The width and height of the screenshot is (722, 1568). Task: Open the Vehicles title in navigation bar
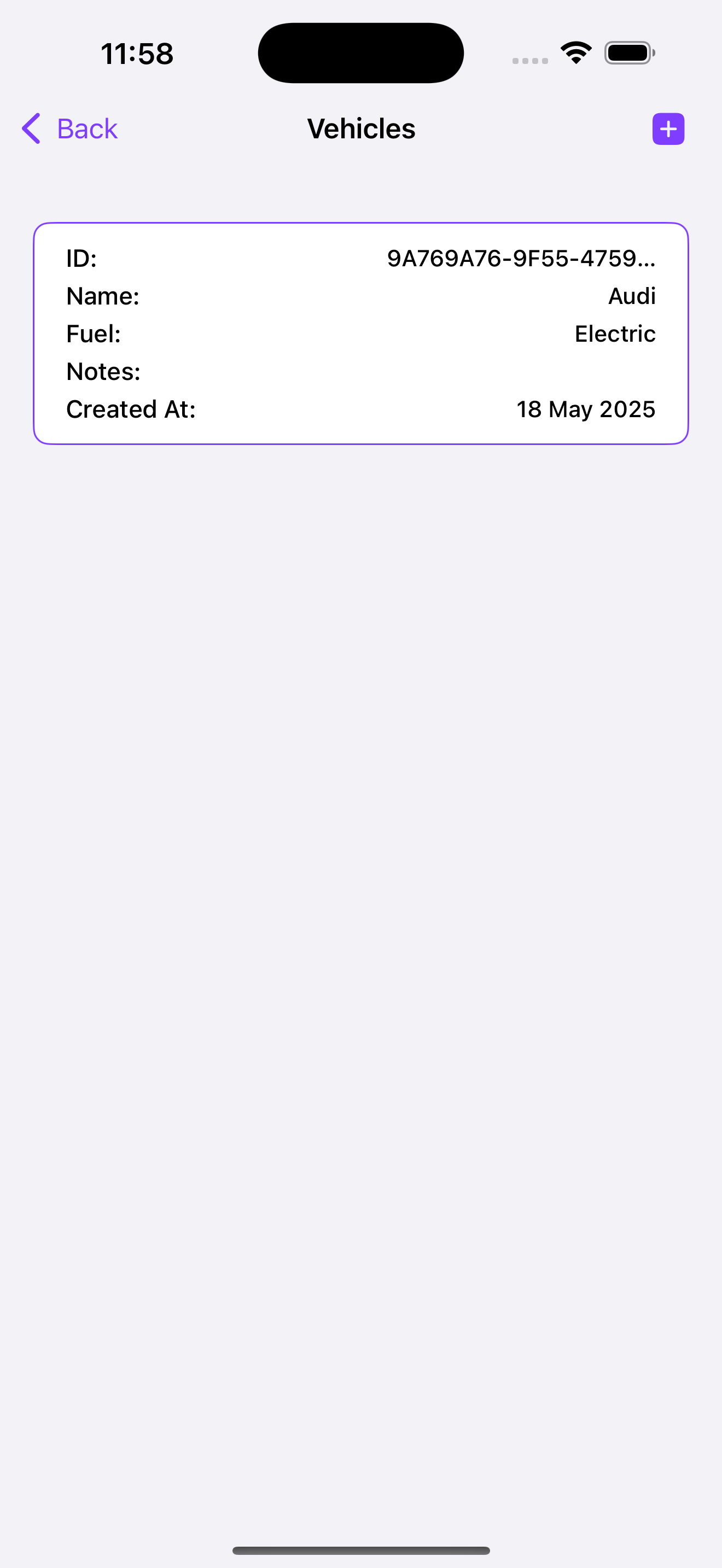click(x=360, y=128)
